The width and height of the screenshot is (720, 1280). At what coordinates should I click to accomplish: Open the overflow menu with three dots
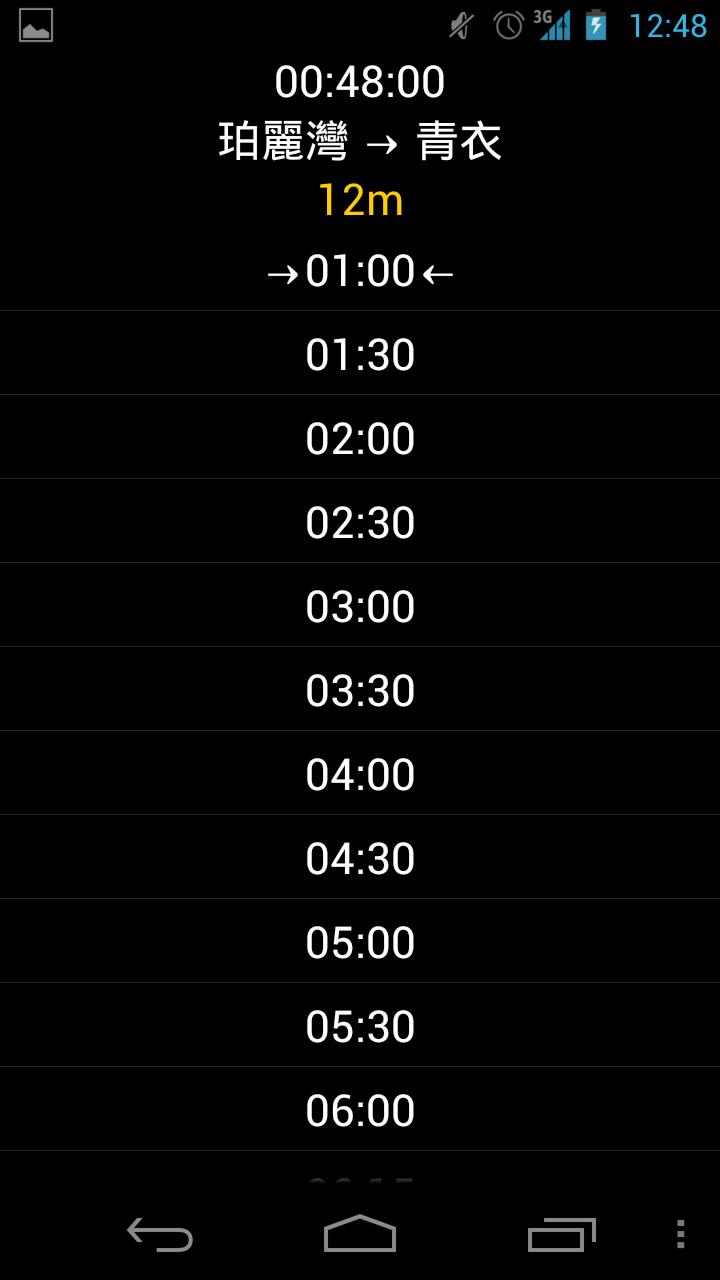[x=680, y=1234]
